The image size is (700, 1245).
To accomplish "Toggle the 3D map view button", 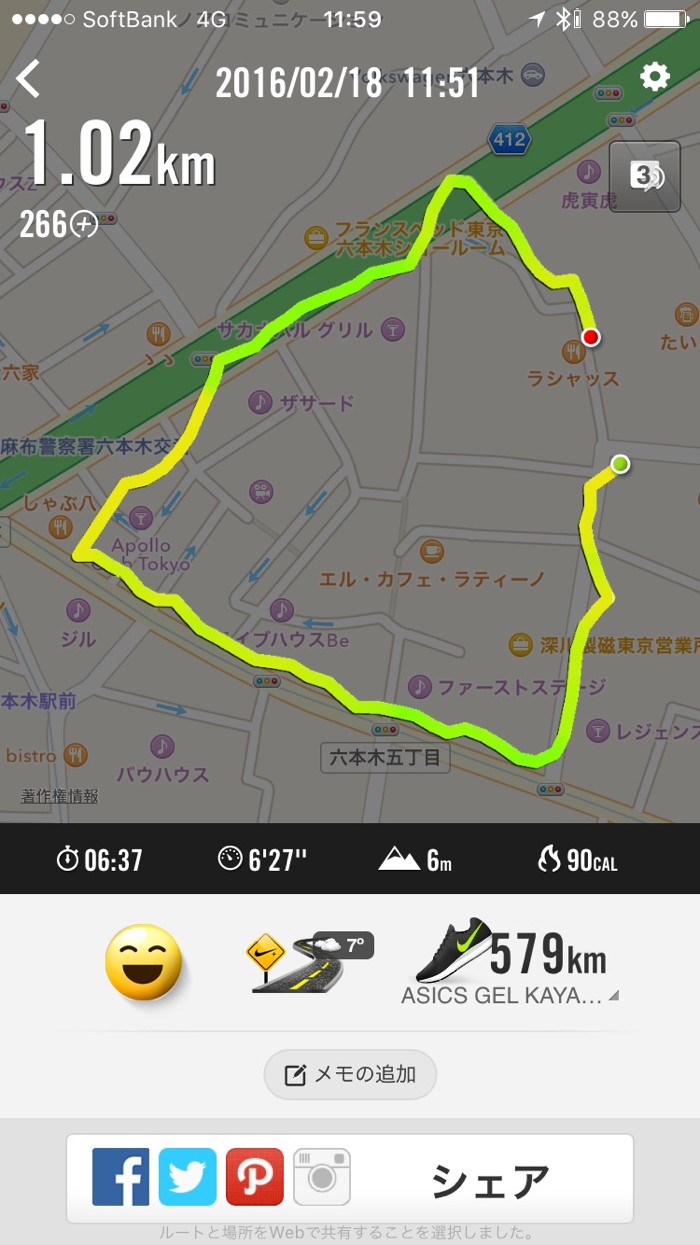I will tap(644, 176).
